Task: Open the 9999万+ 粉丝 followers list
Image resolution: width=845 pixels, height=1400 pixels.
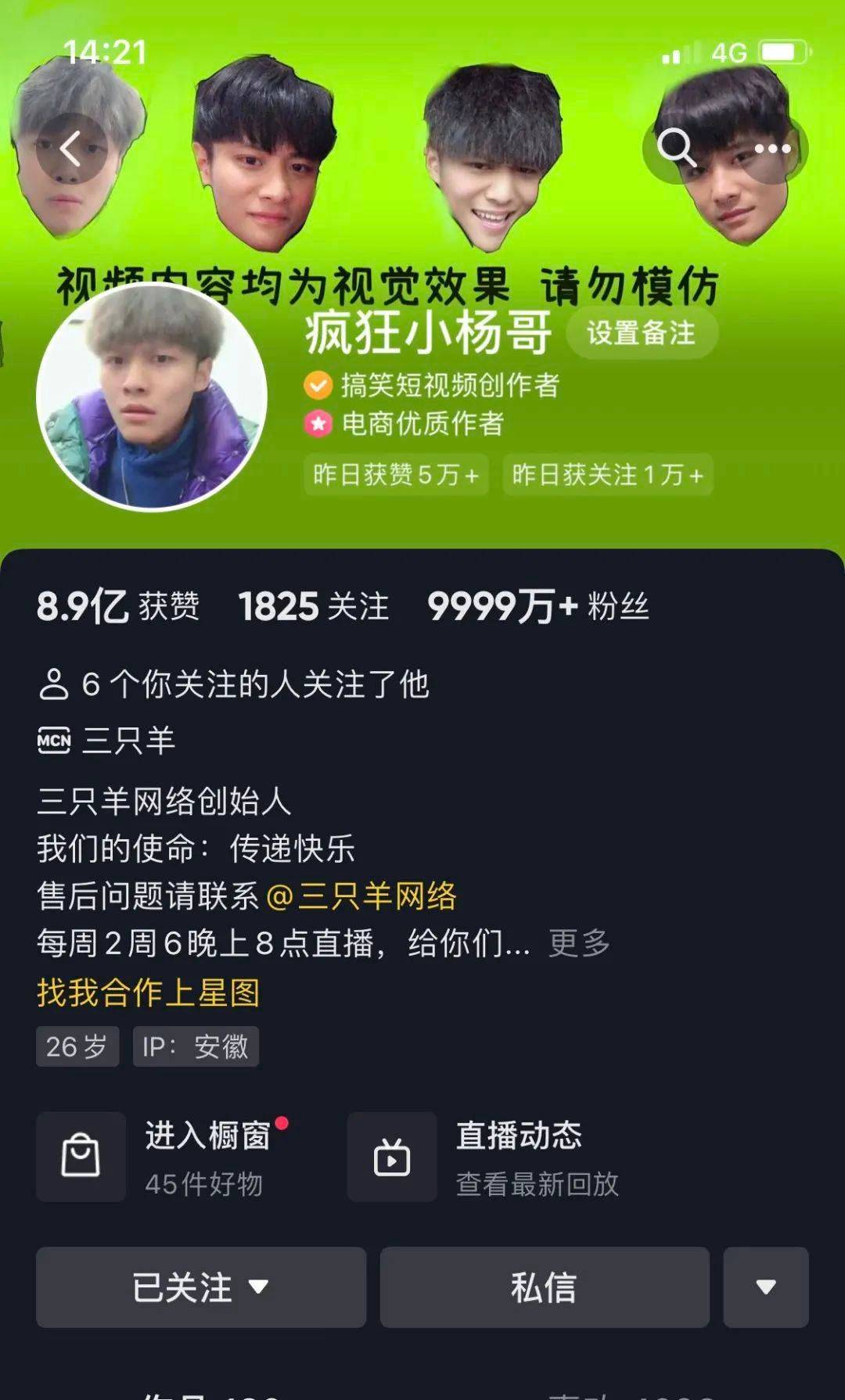Action: click(x=538, y=607)
